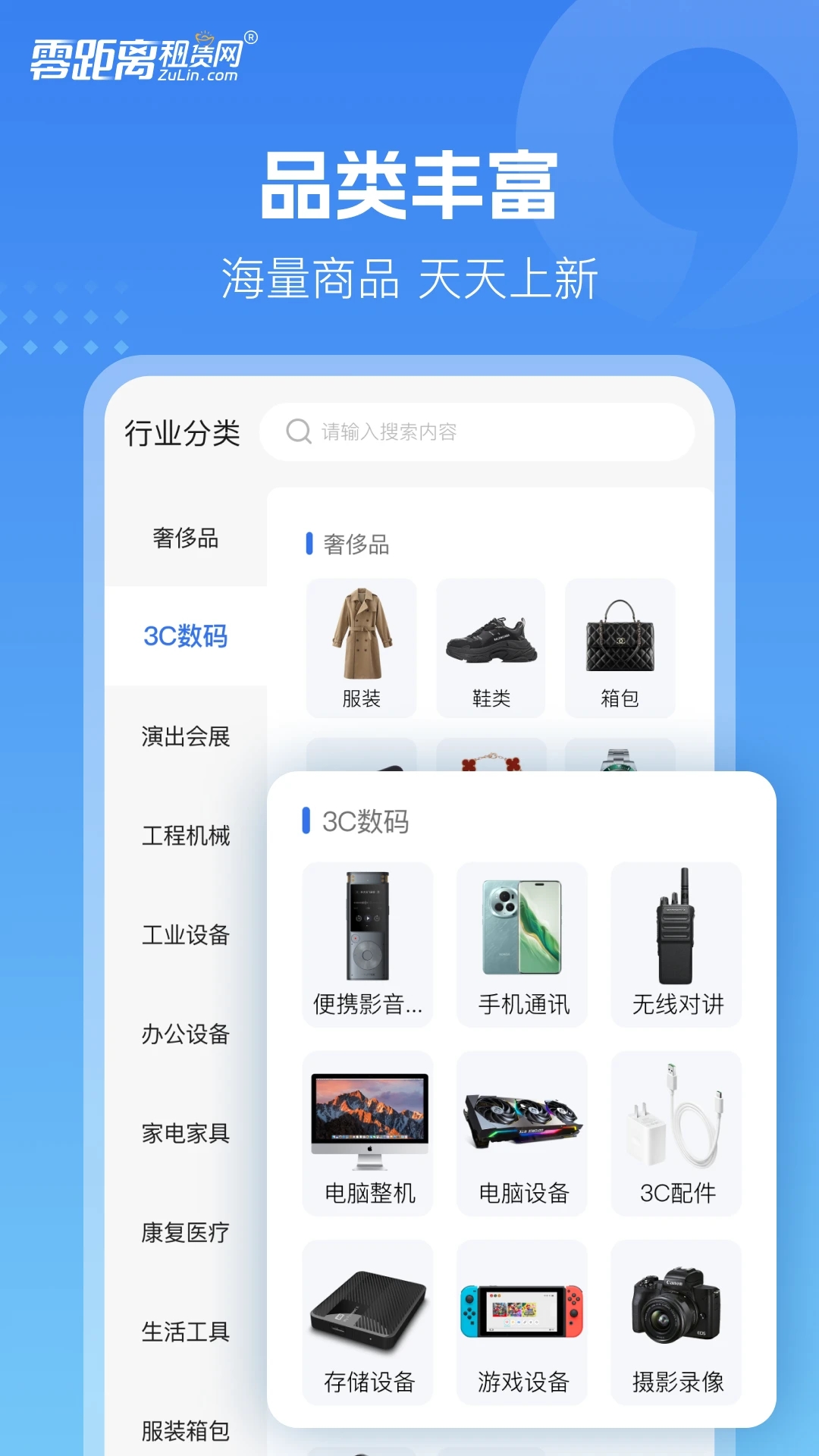Click the 家电家具 sidebar entry

[184, 1134]
